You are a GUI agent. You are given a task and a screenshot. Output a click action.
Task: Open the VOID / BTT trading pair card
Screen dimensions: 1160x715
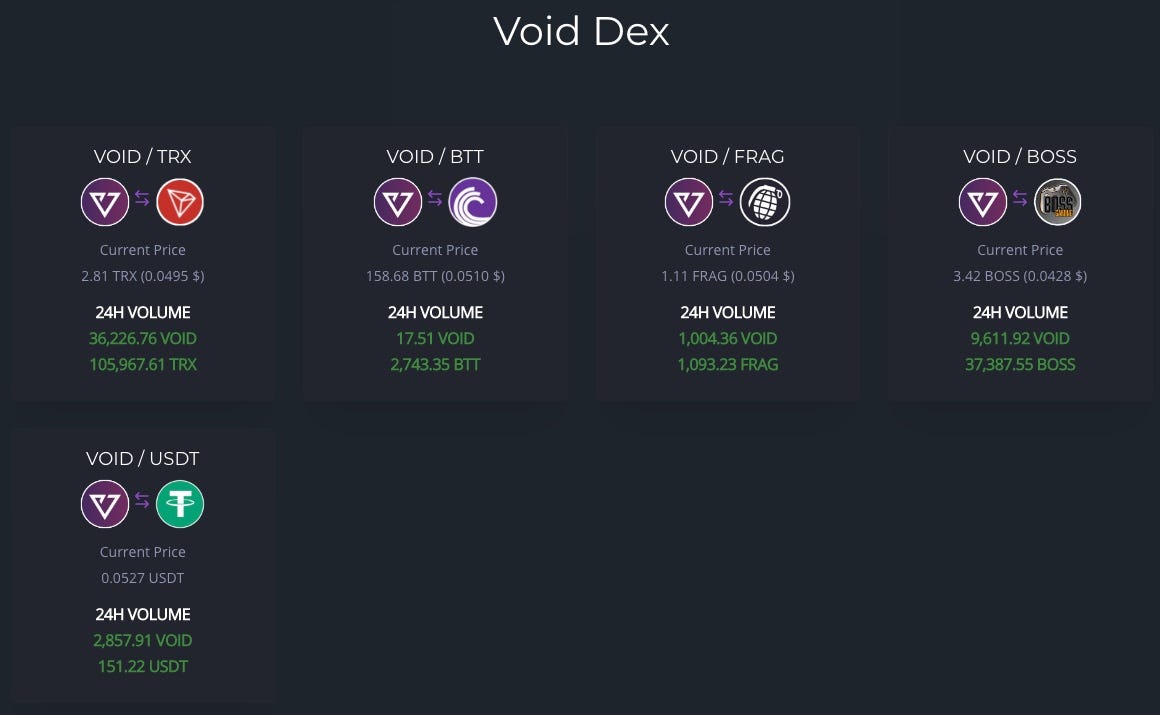click(435, 262)
